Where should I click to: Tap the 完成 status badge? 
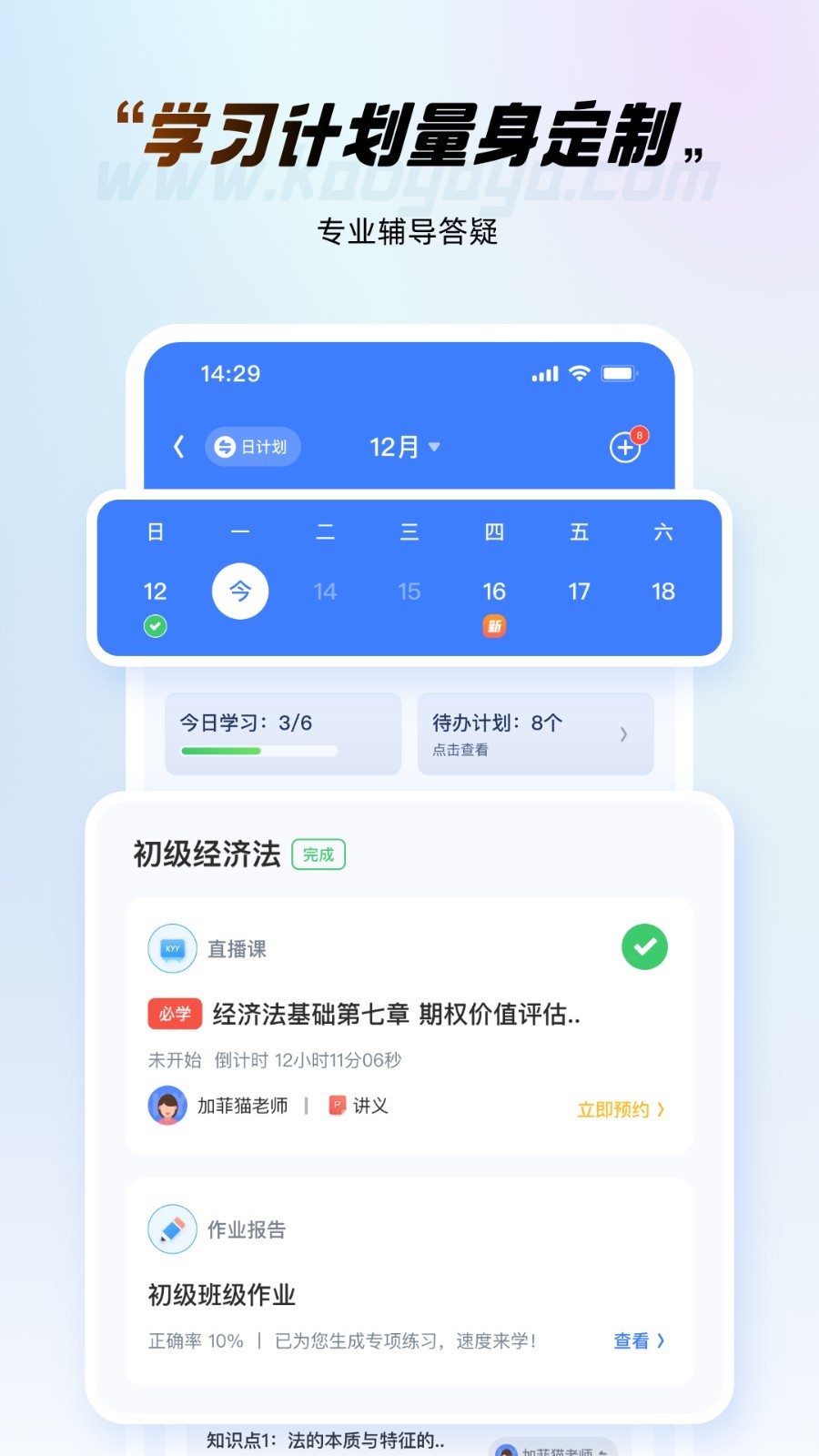click(x=318, y=854)
